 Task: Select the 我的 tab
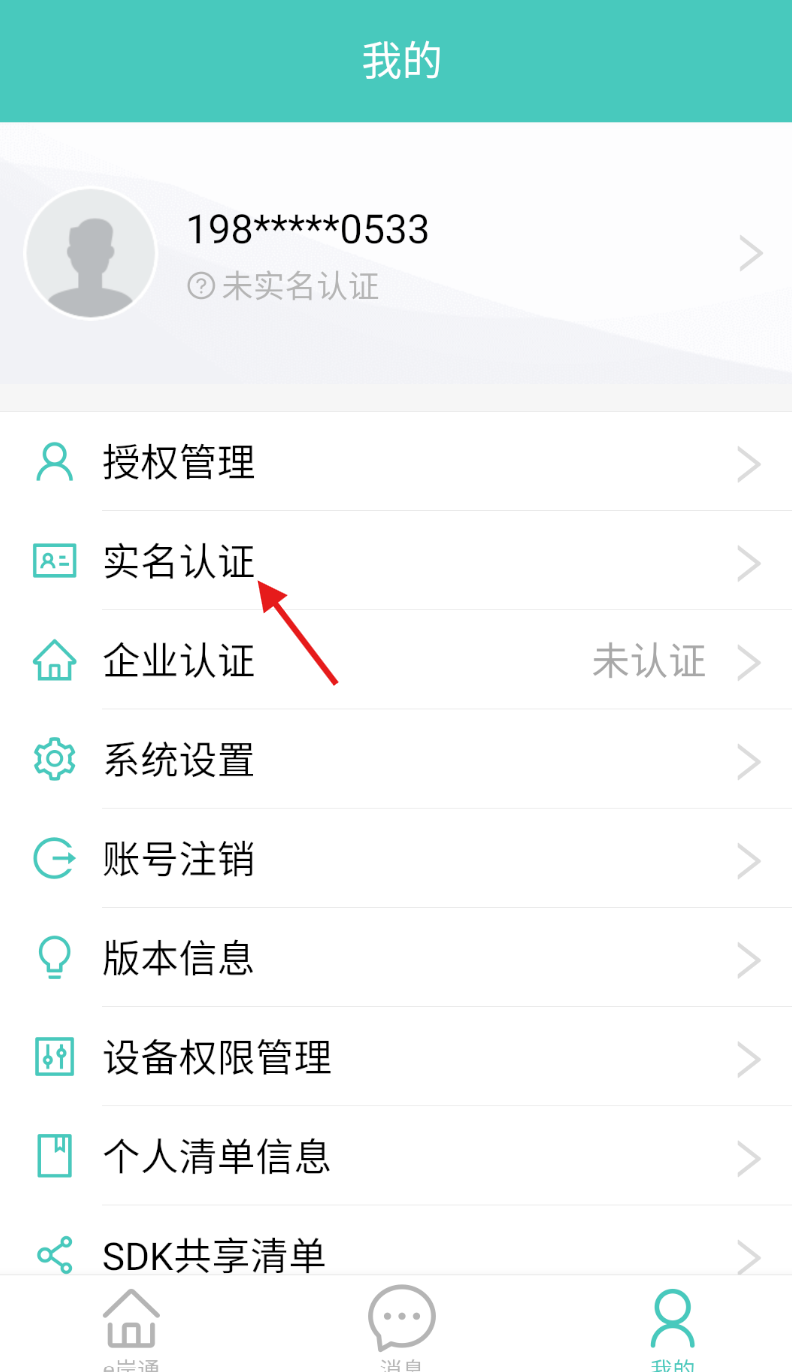(x=672, y=1325)
